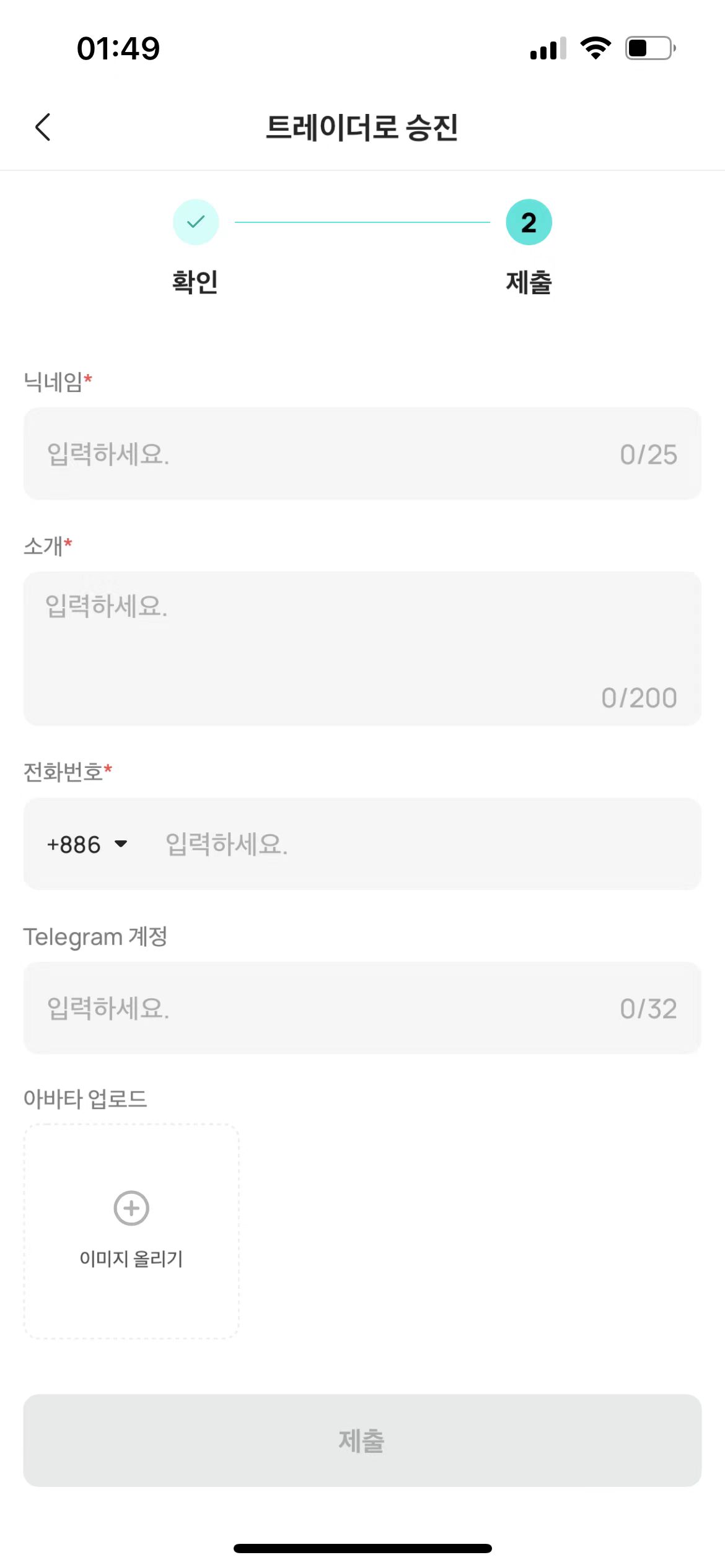
Task: Select the Telegram 계정 input field
Action: (x=328, y=1008)
